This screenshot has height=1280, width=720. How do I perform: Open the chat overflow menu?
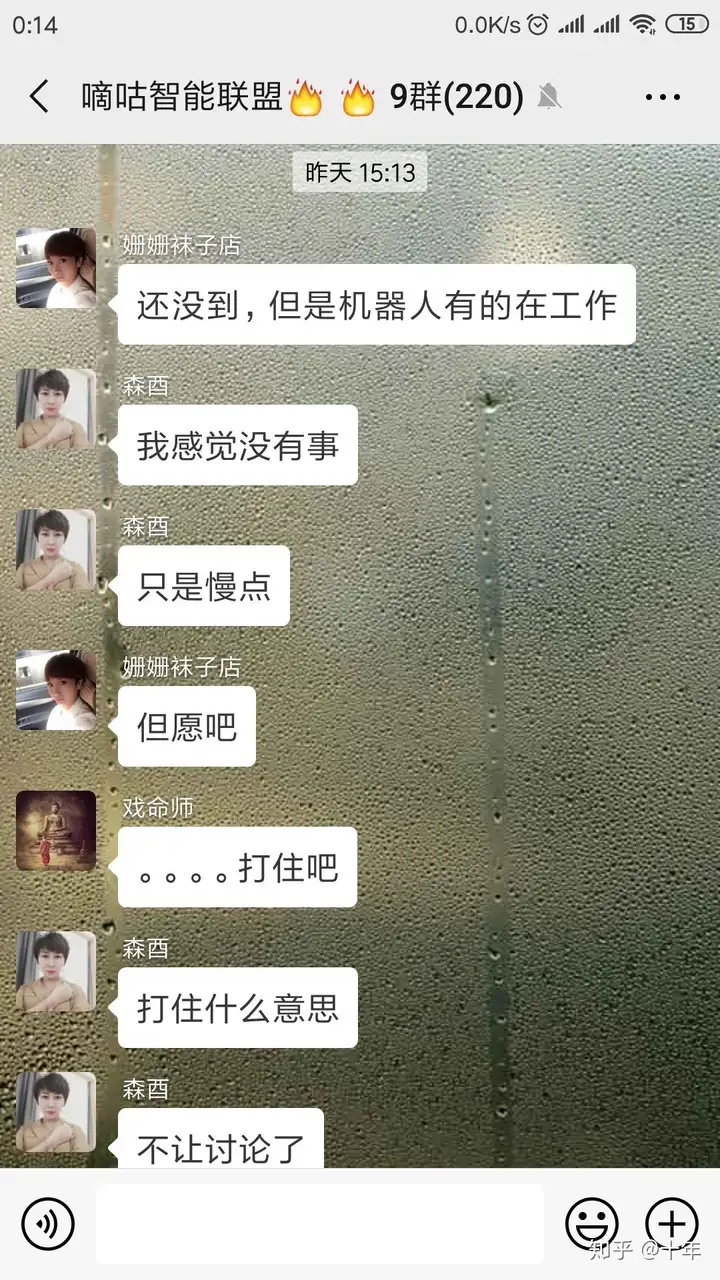coord(662,97)
